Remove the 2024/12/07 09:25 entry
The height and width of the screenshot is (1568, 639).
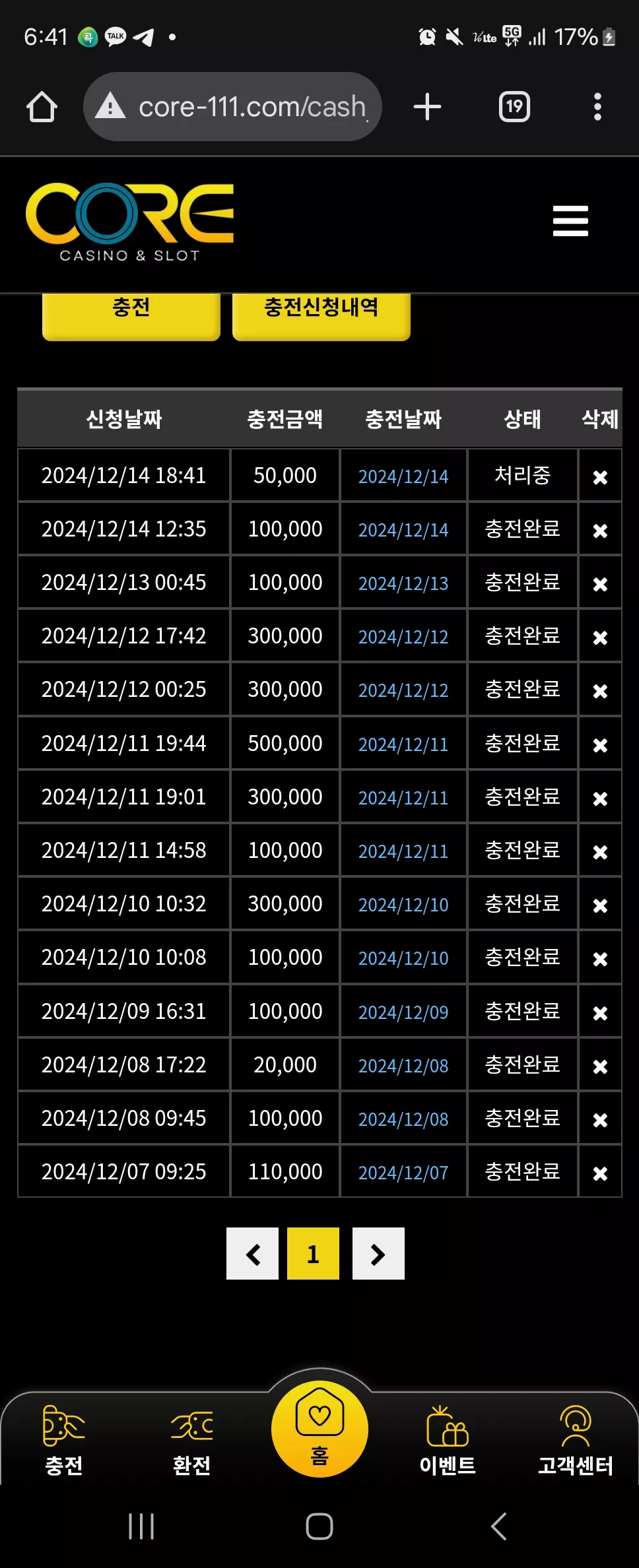[600, 1173]
